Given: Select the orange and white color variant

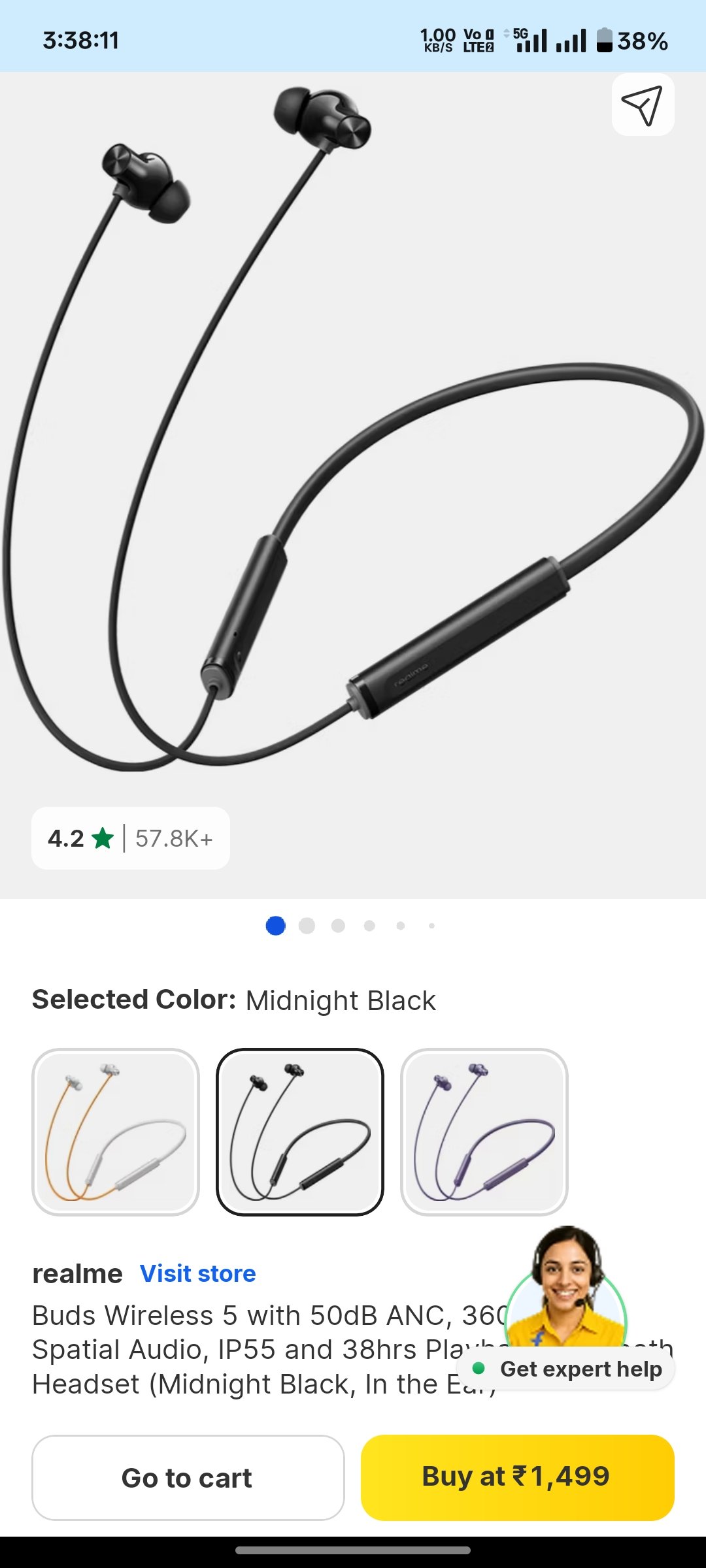Looking at the screenshot, I should pyautogui.click(x=116, y=1132).
